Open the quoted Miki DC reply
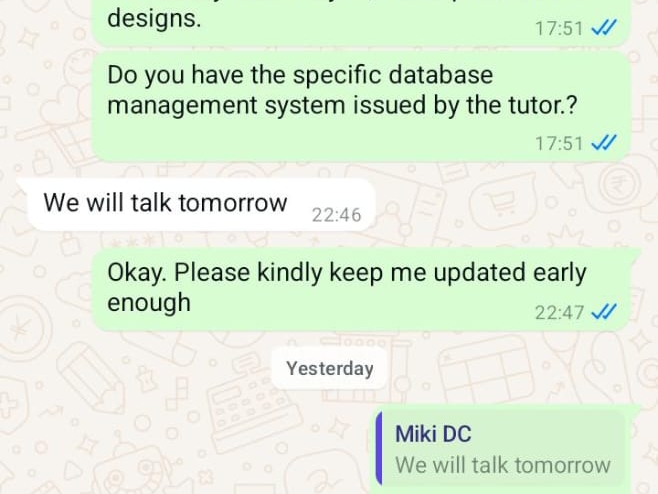 click(501, 450)
